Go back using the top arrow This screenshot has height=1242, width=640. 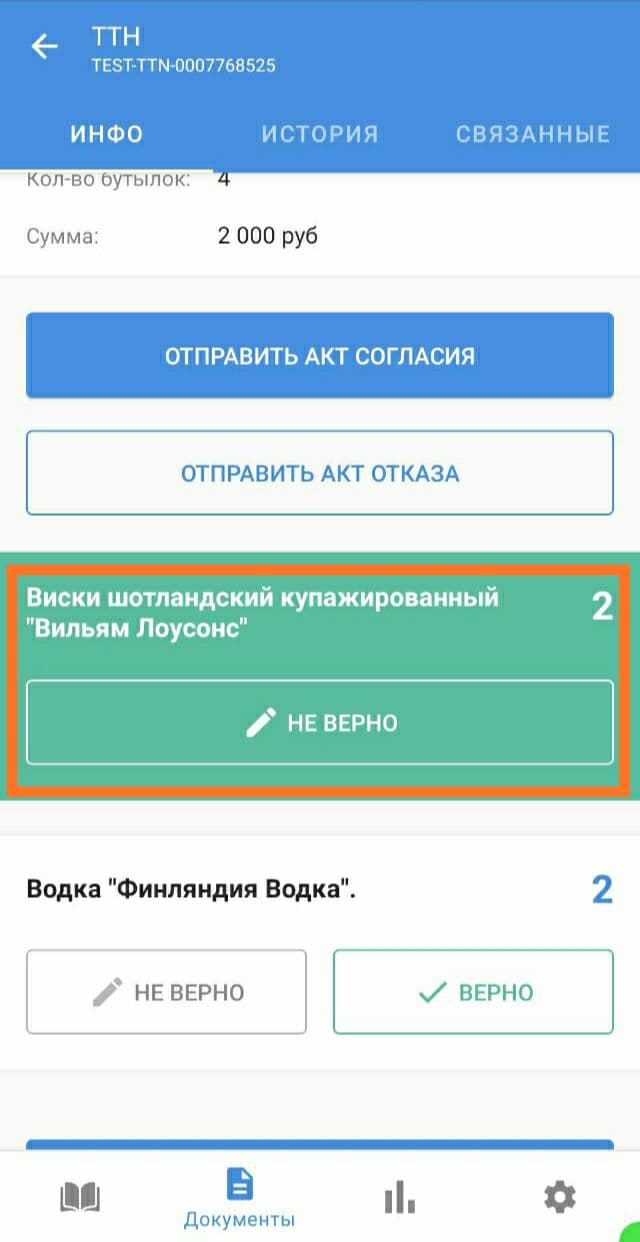(x=44, y=47)
